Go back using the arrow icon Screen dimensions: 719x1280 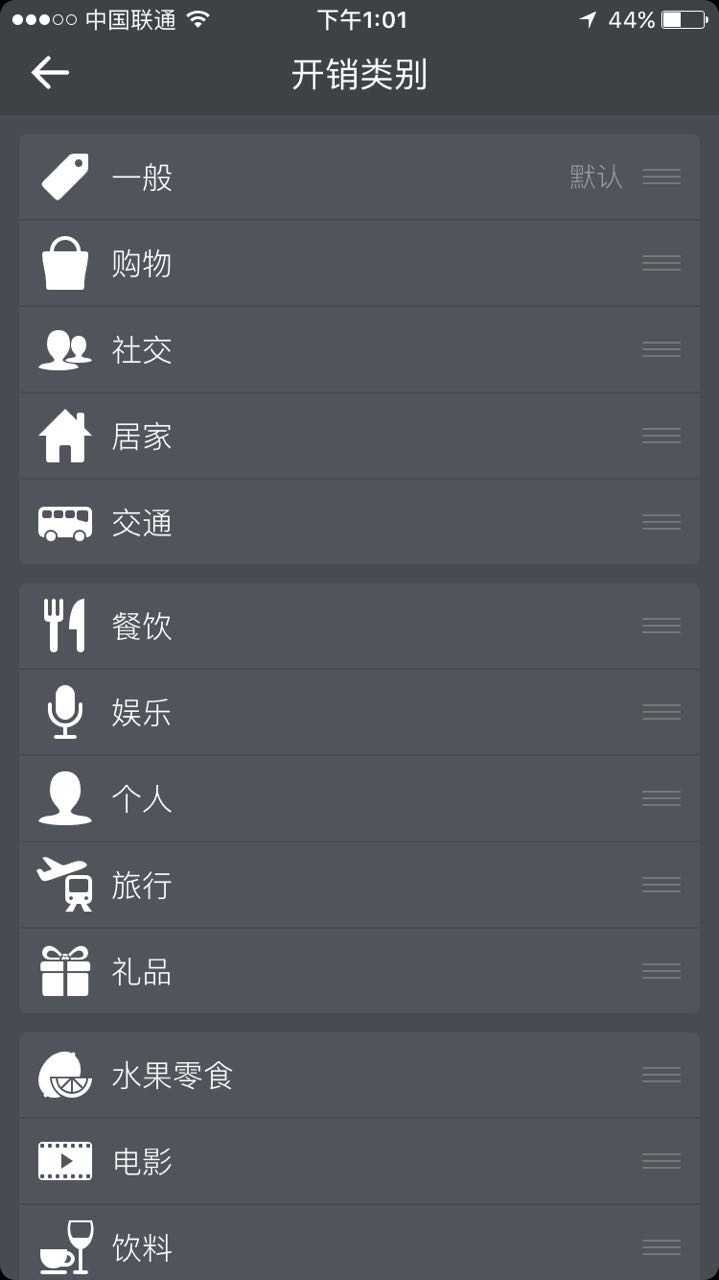click(50, 73)
